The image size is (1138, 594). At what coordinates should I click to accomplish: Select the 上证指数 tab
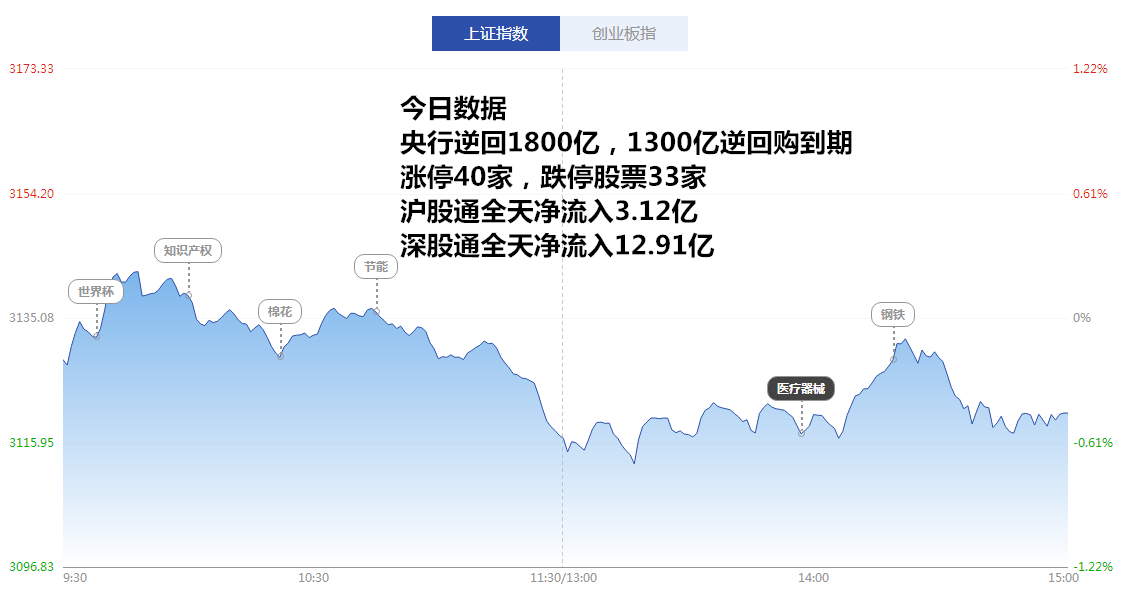point(496,33)
